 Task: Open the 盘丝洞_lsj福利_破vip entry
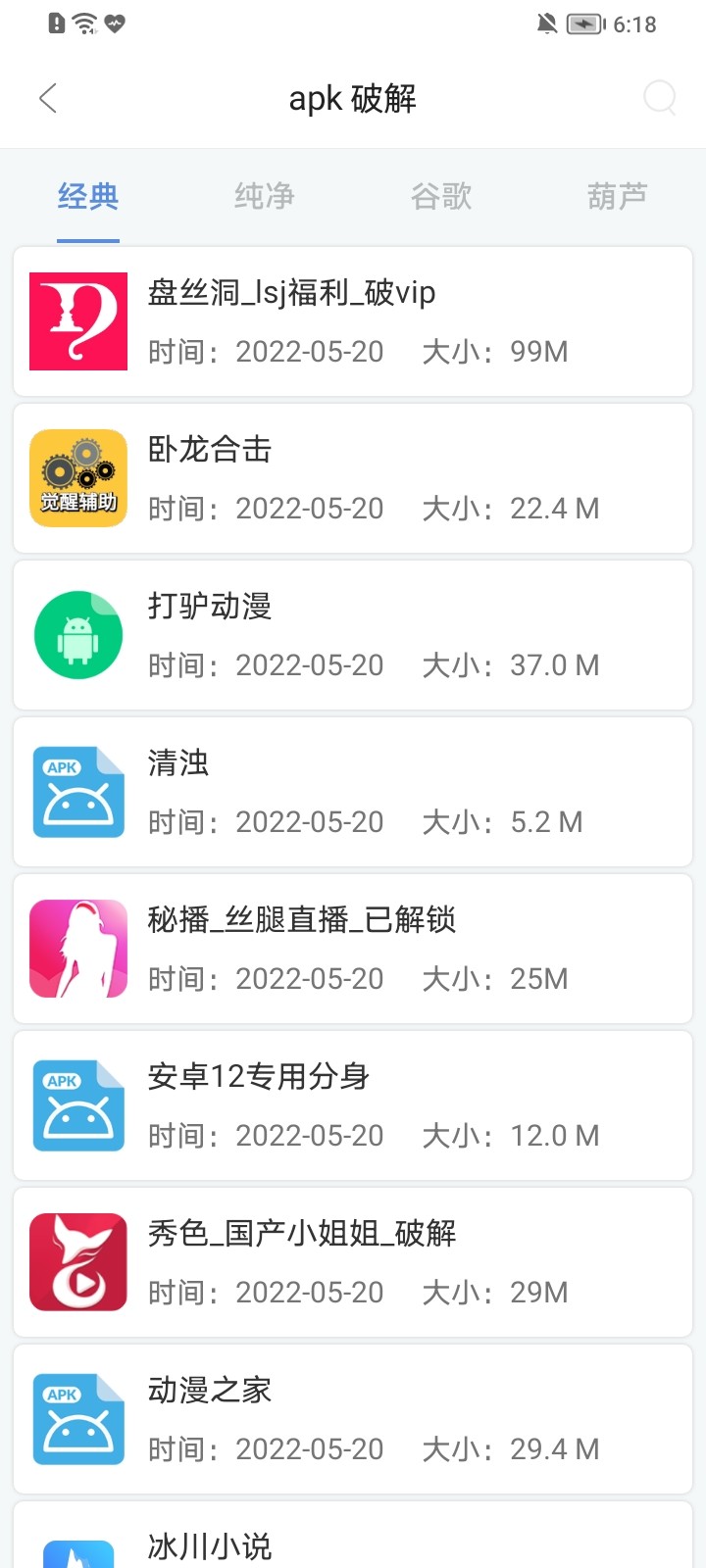coord(353,320)
